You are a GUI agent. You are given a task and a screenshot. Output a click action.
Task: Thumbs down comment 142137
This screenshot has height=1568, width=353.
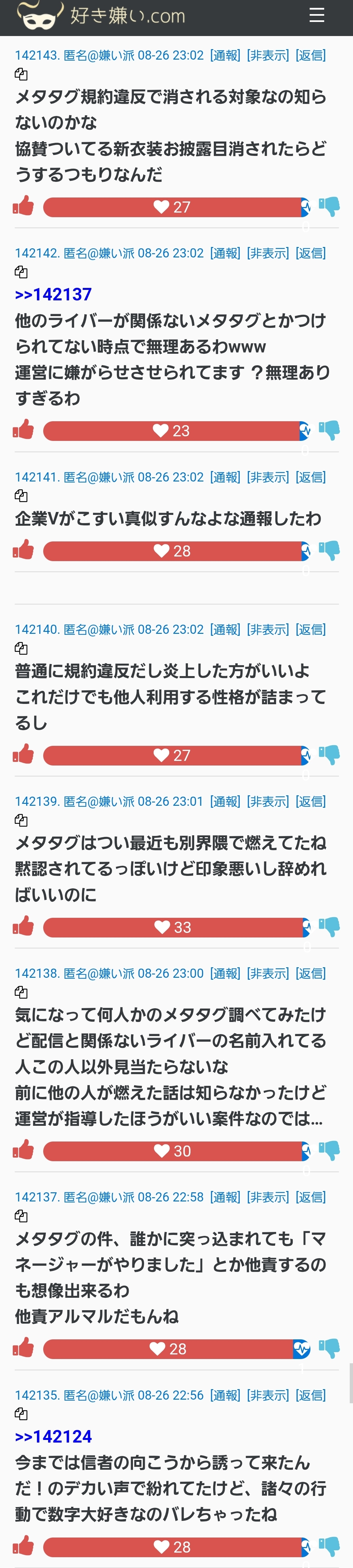pyautogui.click(x=329, y=1348)
